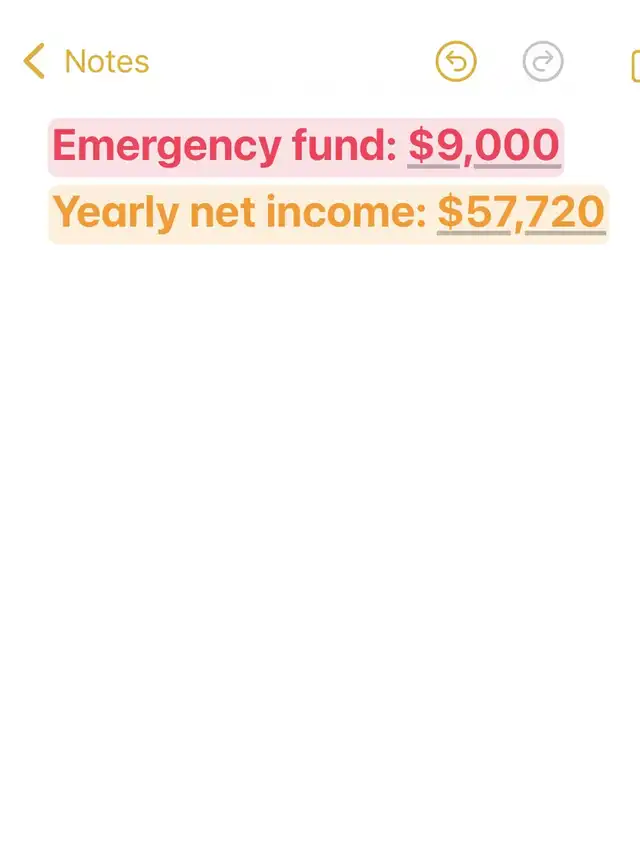Screen dimensions: 640x853
Task: Undo the last edit
Action: 456,62
